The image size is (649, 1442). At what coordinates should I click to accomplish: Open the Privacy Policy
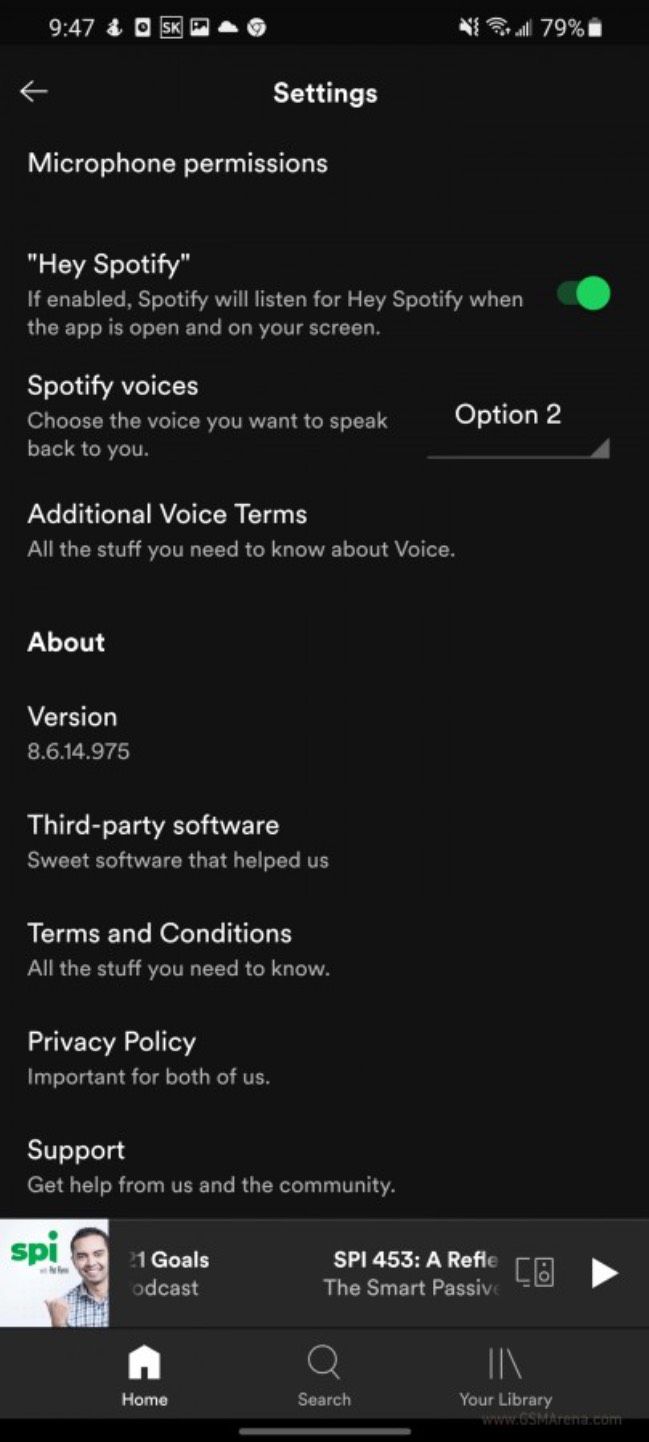tap(324, 1058)
